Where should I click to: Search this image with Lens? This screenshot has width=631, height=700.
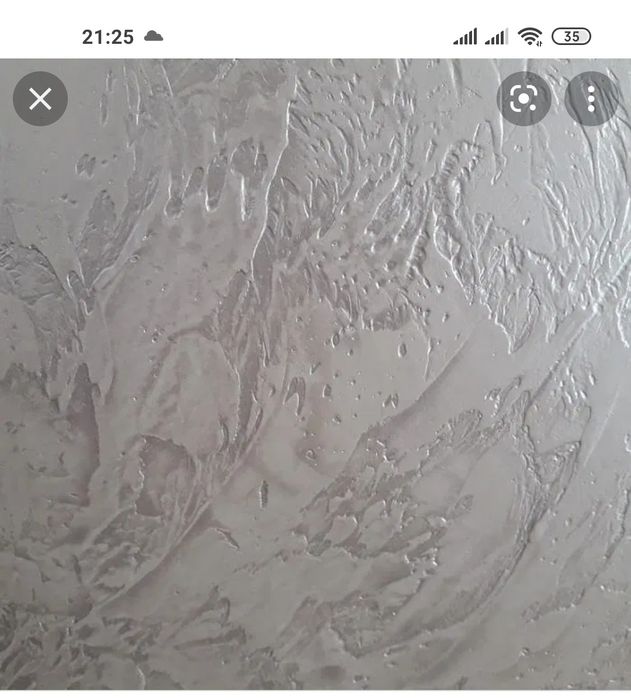[x=524, y=98]
